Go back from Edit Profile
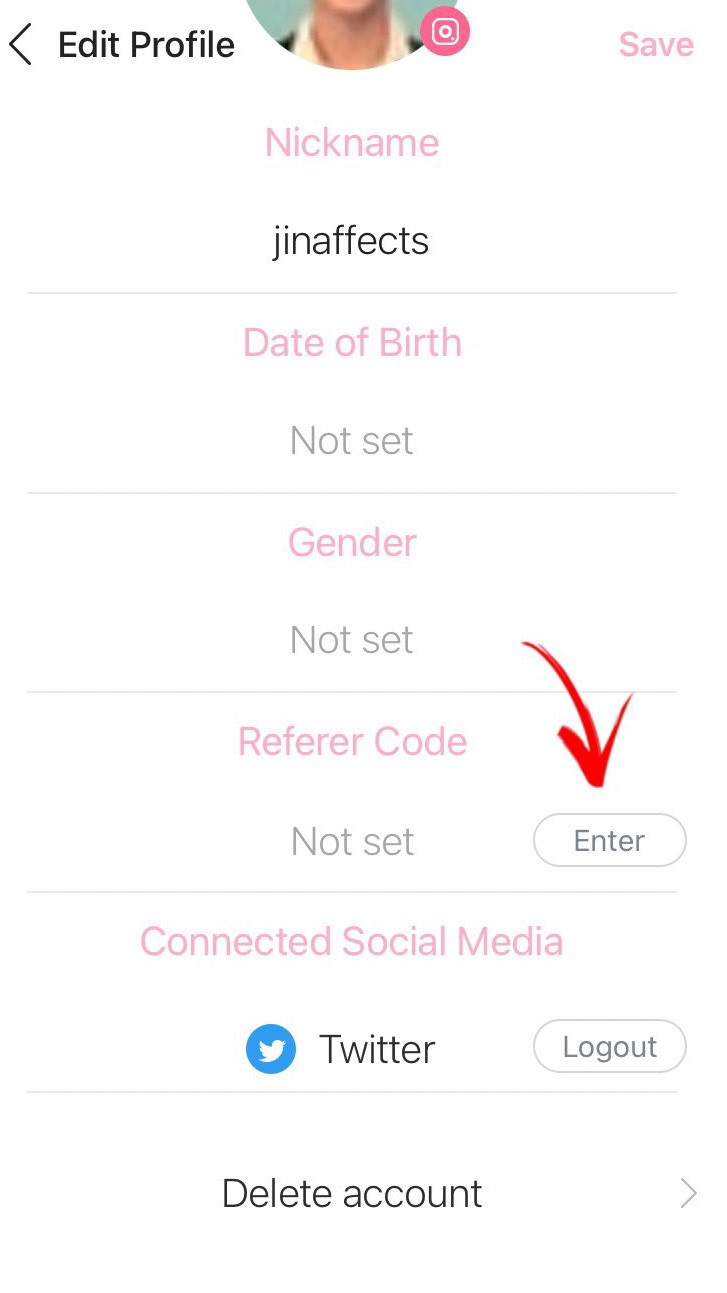This screenshot has width=727, height=1293. (x=21, y=45)
